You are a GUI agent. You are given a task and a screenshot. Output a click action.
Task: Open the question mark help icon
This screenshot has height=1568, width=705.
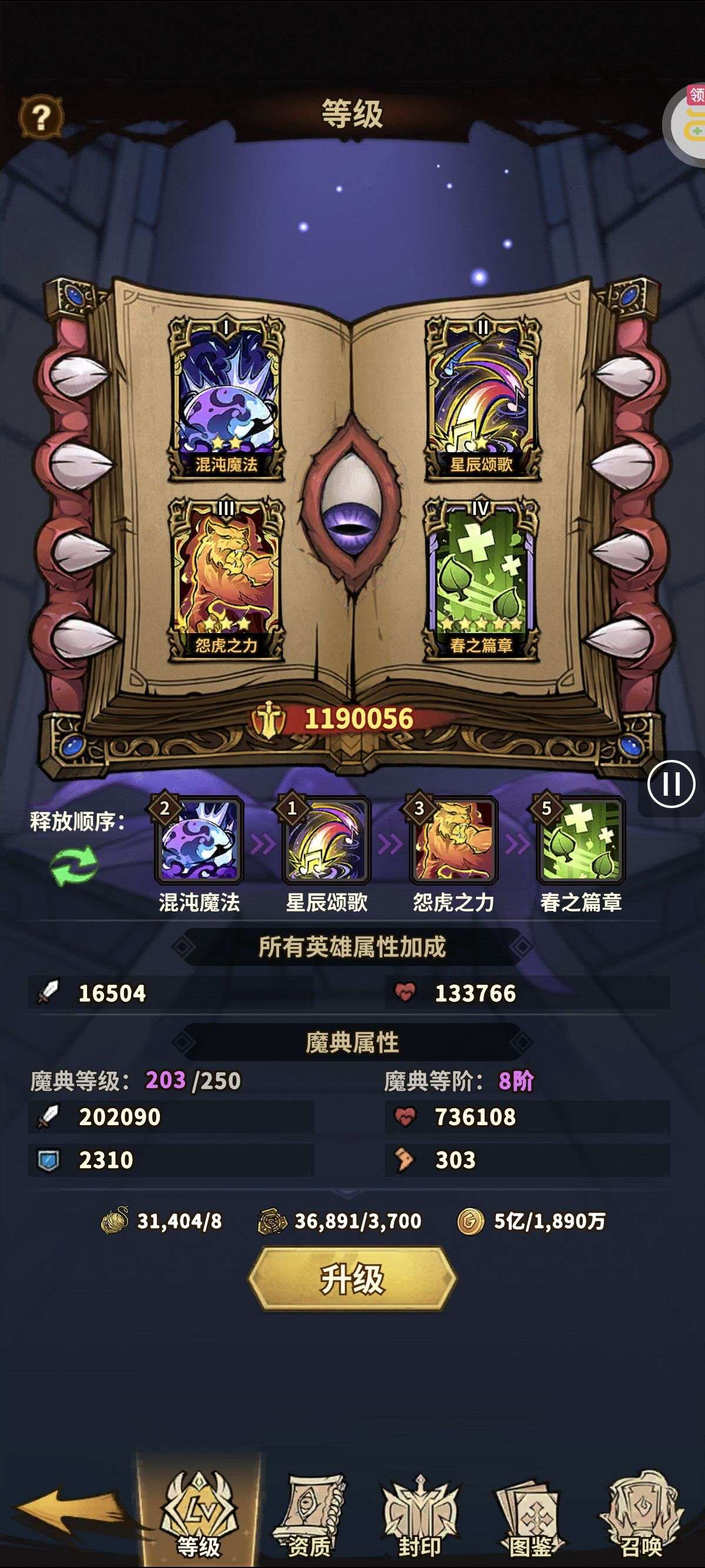[x=40, y=117]
